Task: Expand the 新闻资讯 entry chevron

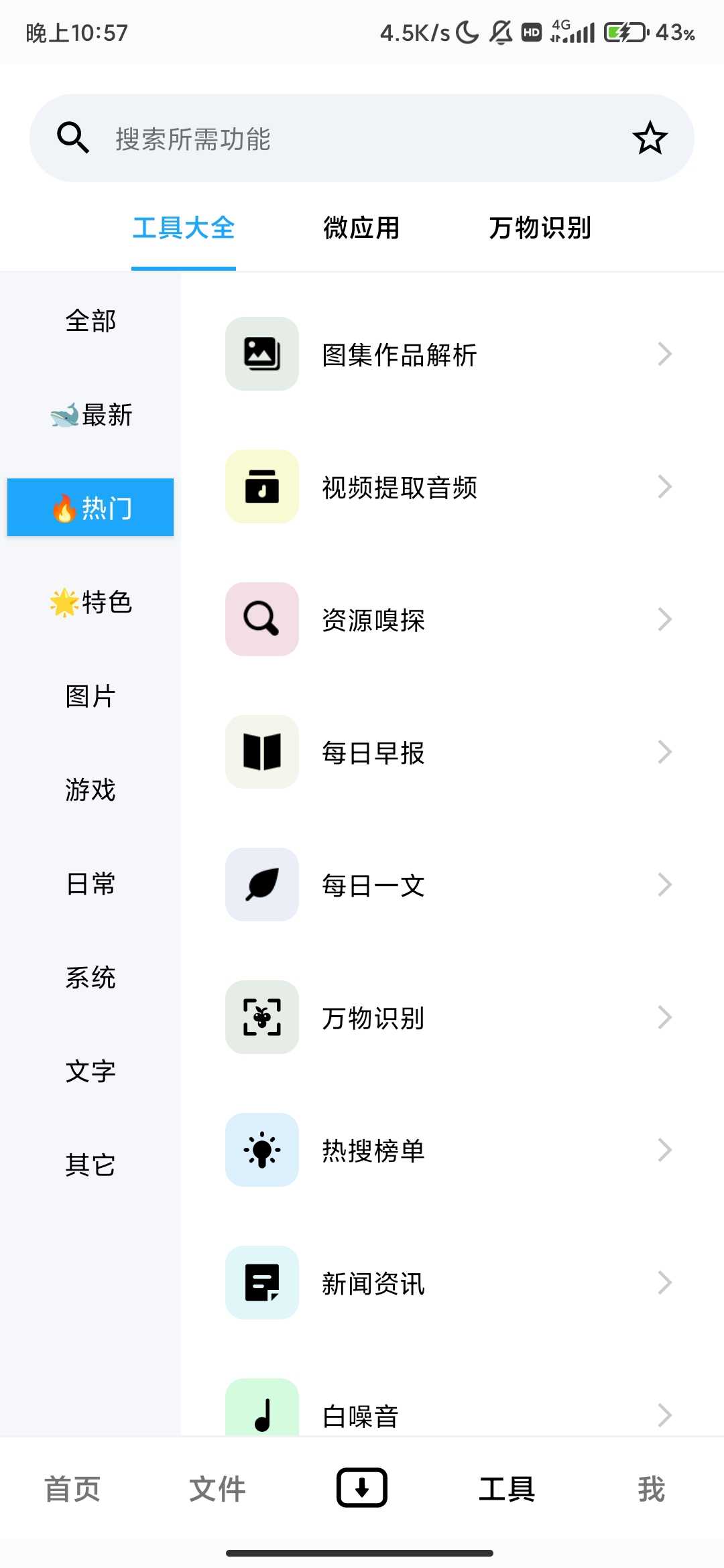Action: pyautogui.click(x=664, y=1282)
